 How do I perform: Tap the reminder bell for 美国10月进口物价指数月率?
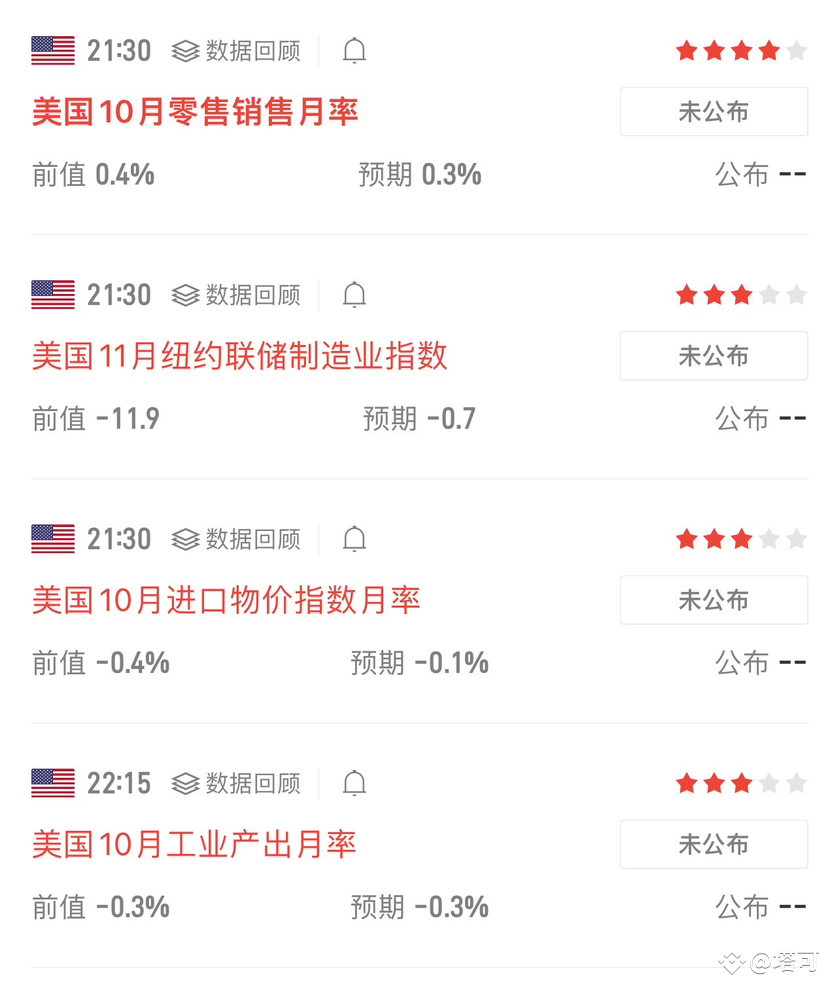click(x=354, y=539)
